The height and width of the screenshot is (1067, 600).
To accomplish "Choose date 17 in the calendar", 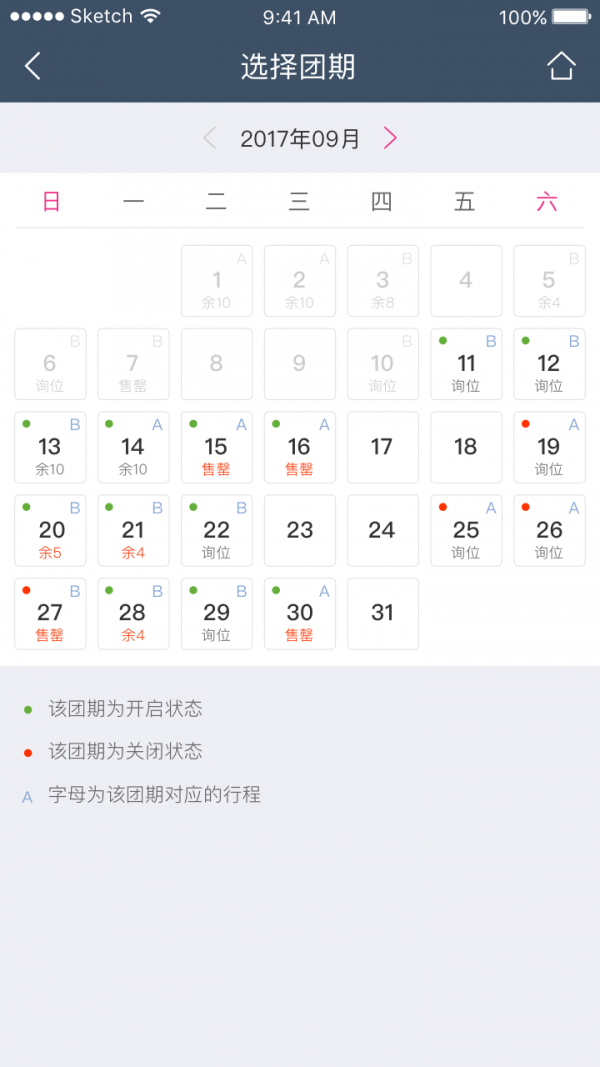I will pos(383,447).
